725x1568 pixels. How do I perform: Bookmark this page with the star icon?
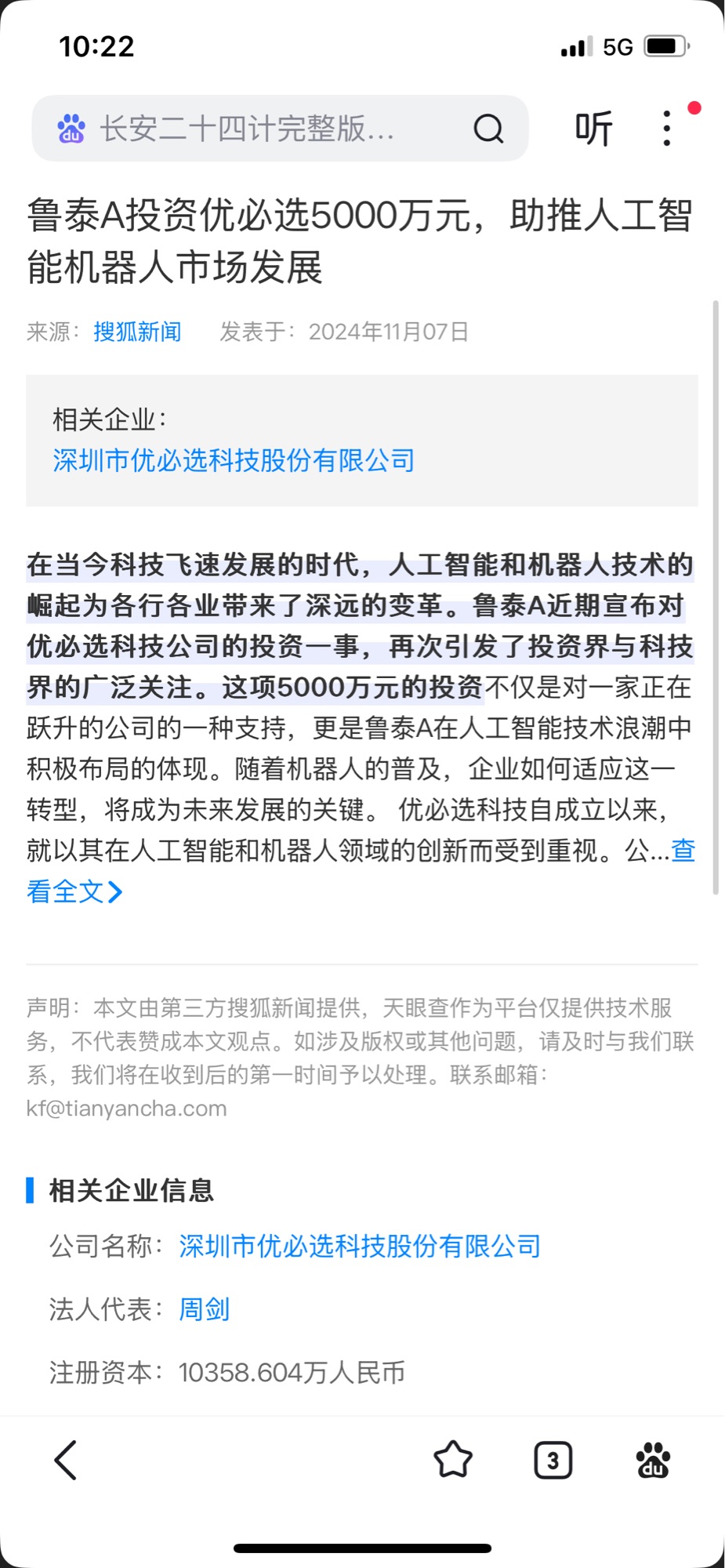453,1460
